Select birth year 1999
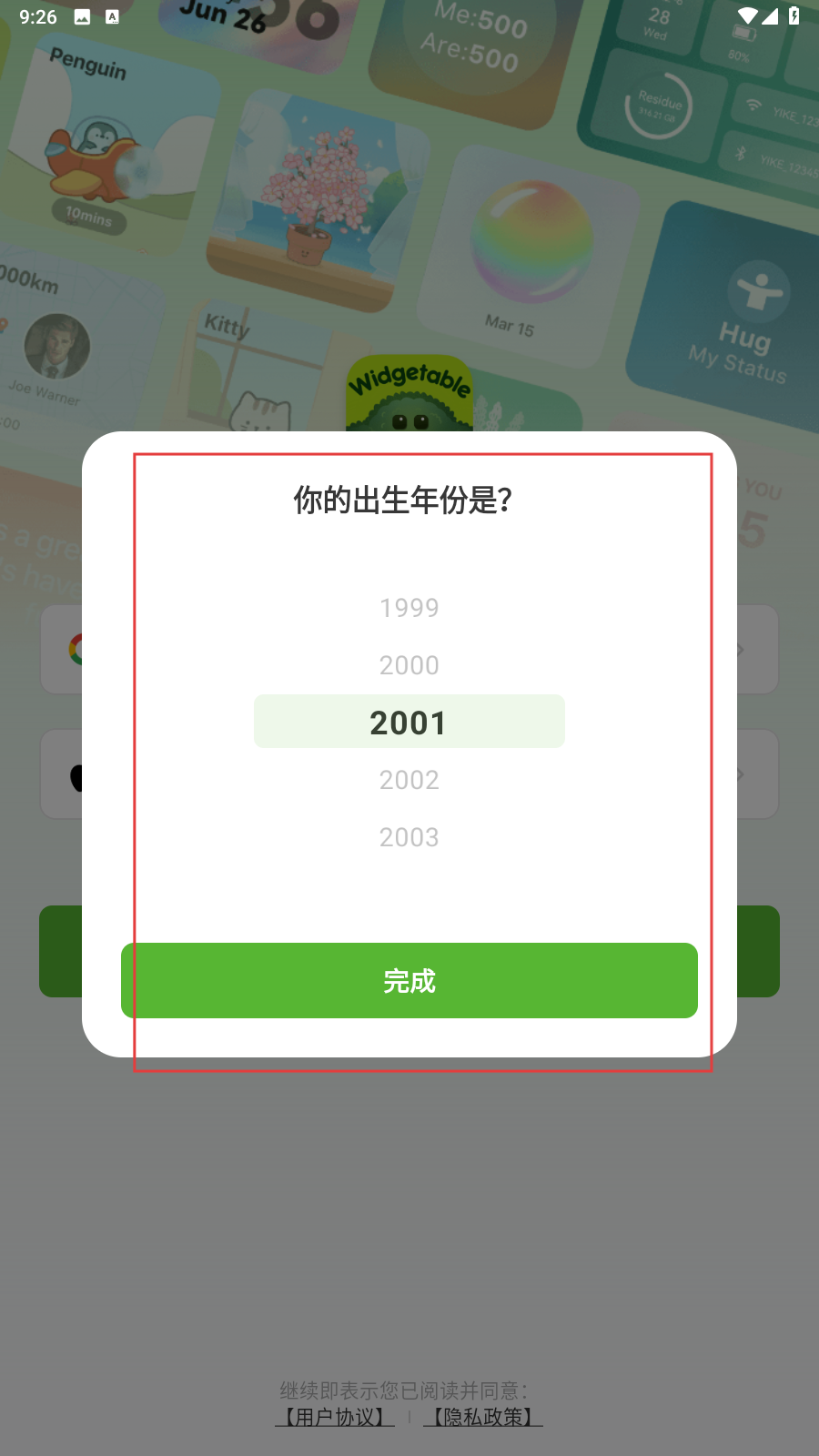 (409, 608)
